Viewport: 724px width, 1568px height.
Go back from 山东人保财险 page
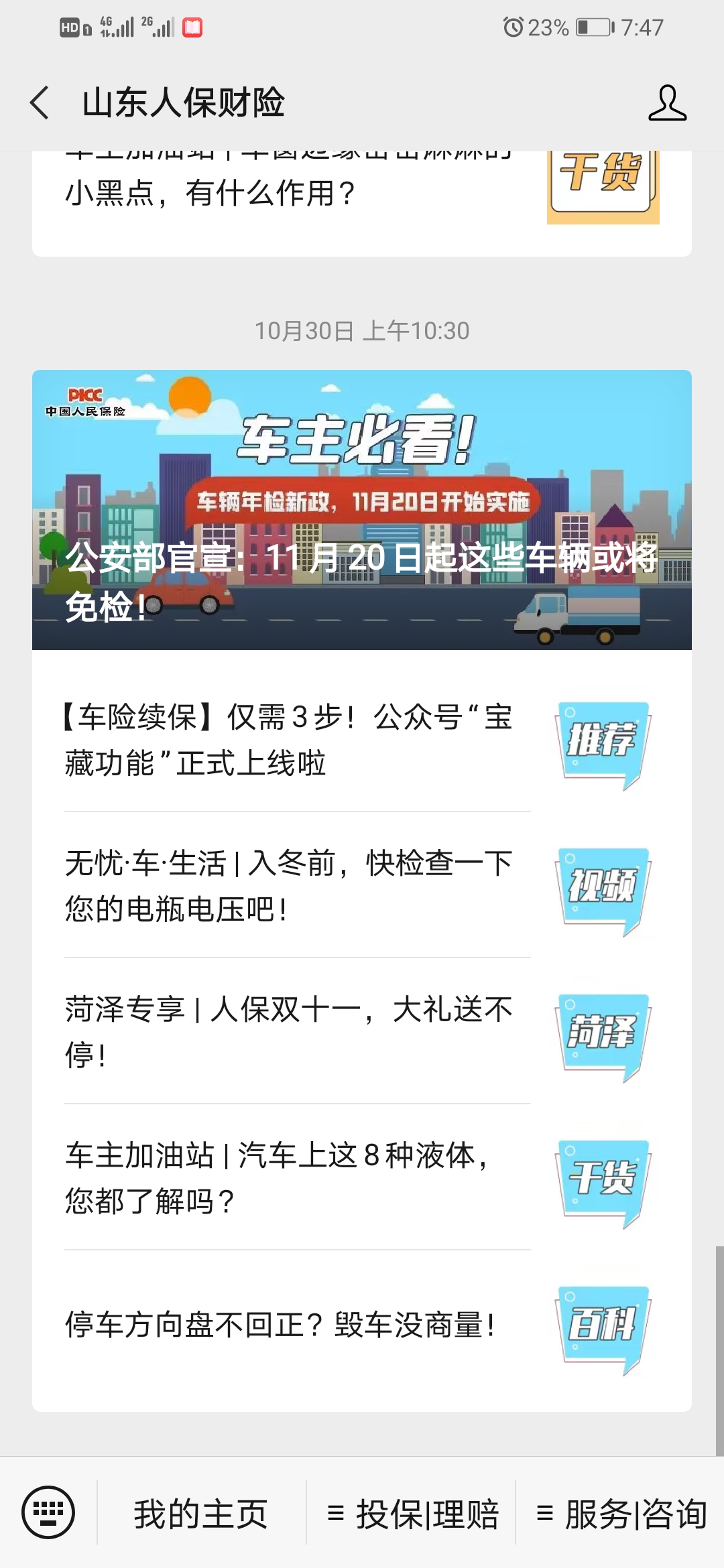[x=40, y=103]
